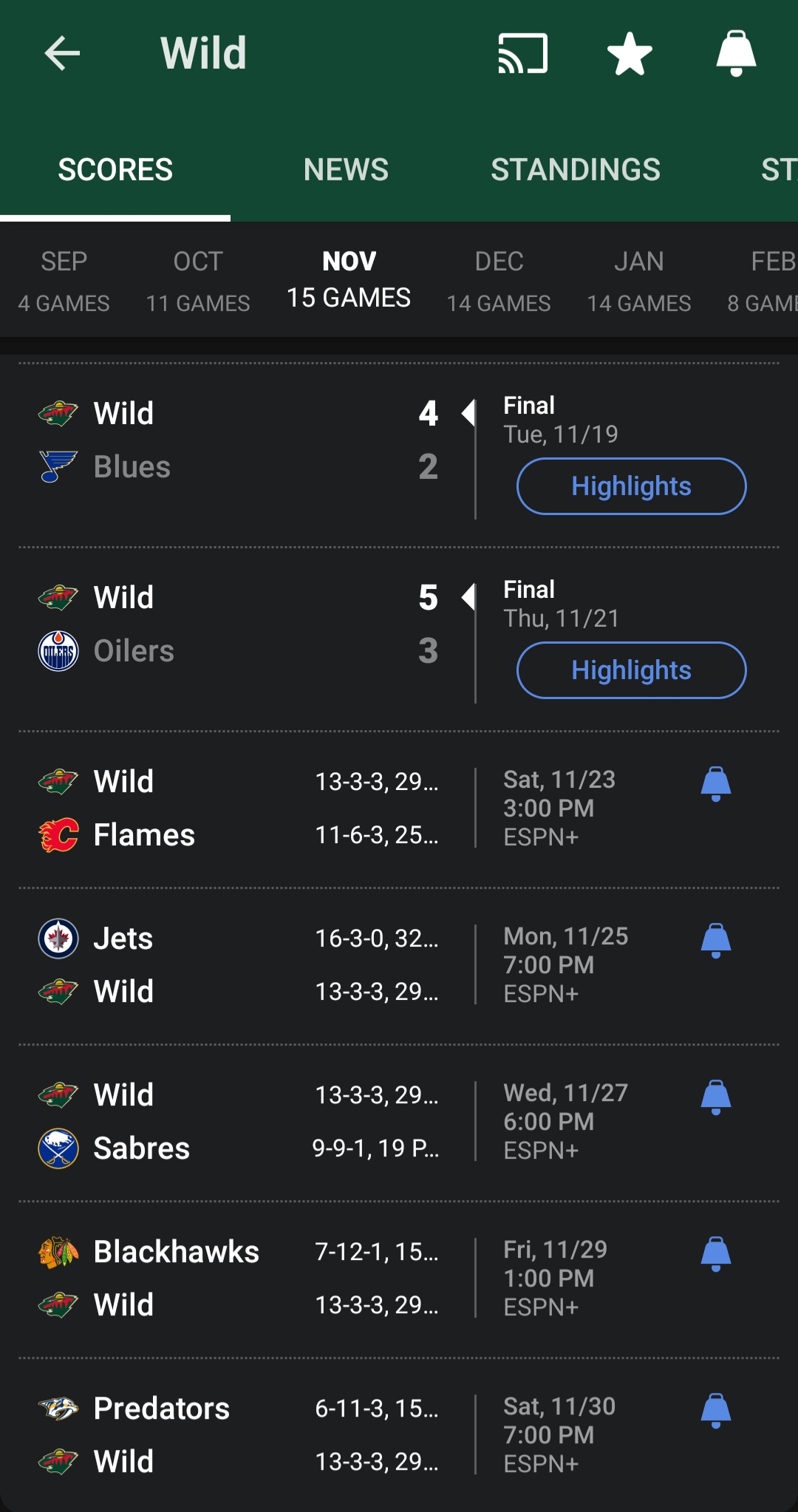Open team alerts bell in header
This screenshot has height=1512, width=798.
click(x=736, y=53)
